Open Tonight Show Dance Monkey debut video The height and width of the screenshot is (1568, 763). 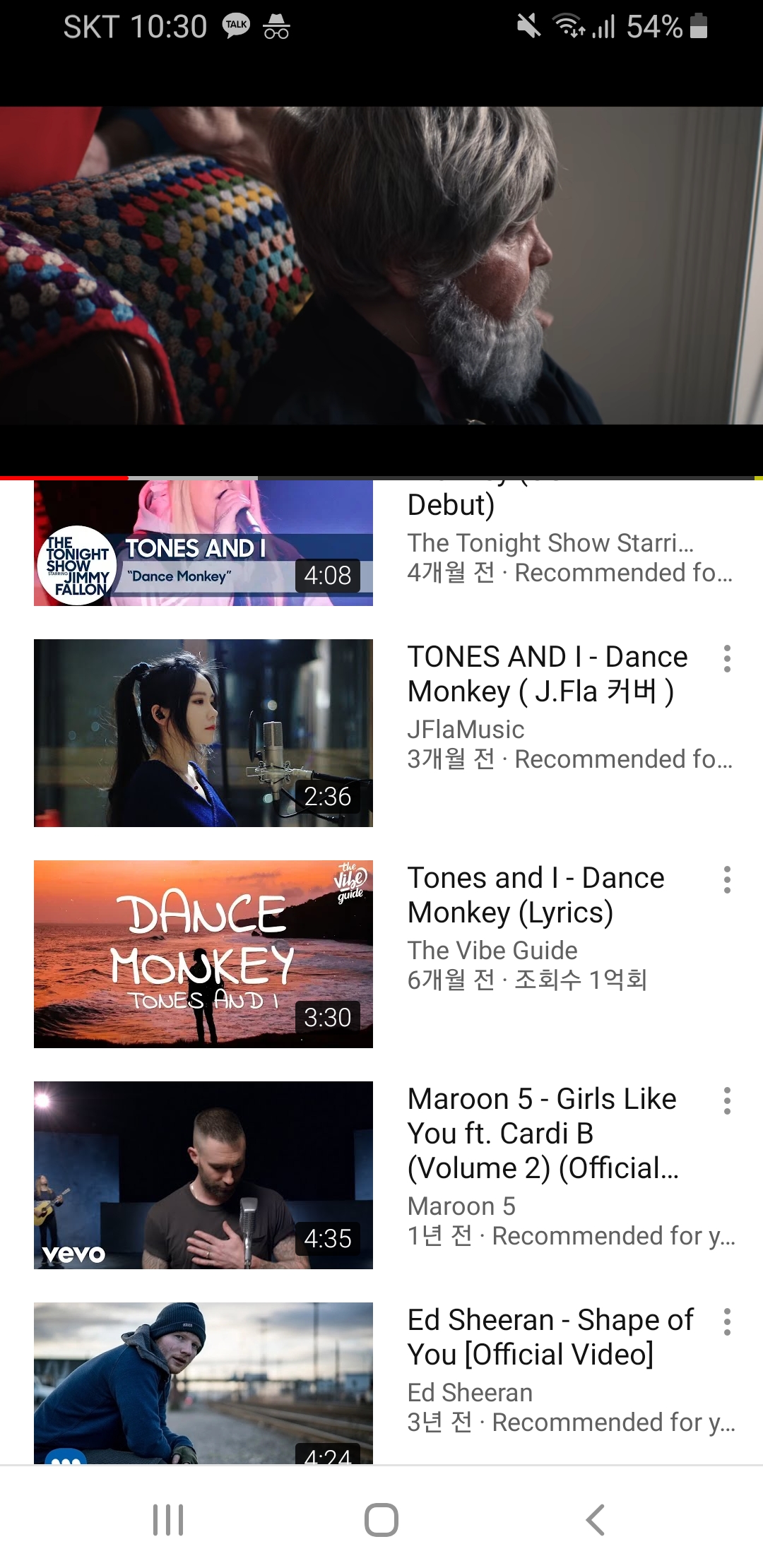[x=203, y=544]
